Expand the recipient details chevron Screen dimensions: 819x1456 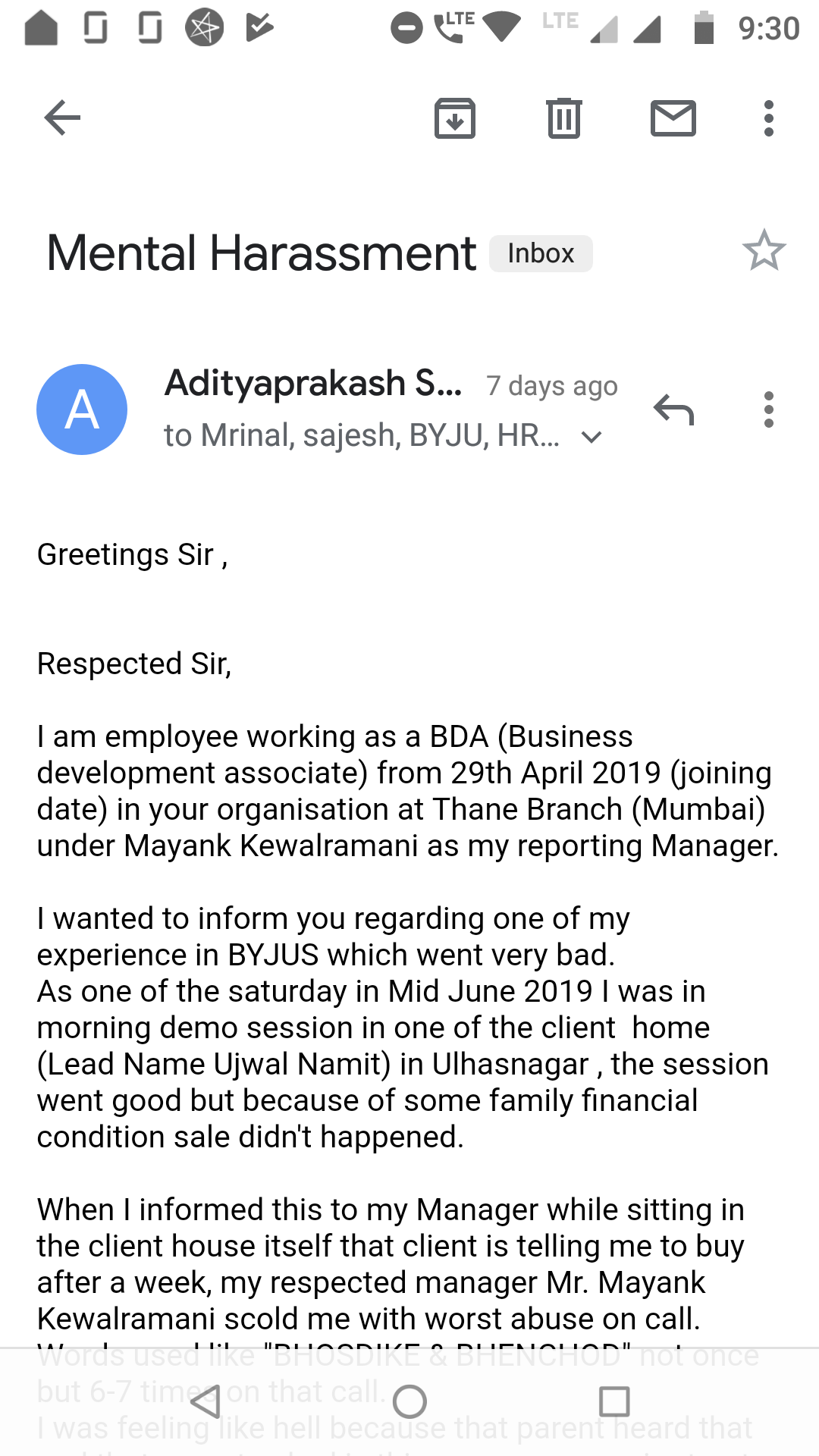click(591, 437)
